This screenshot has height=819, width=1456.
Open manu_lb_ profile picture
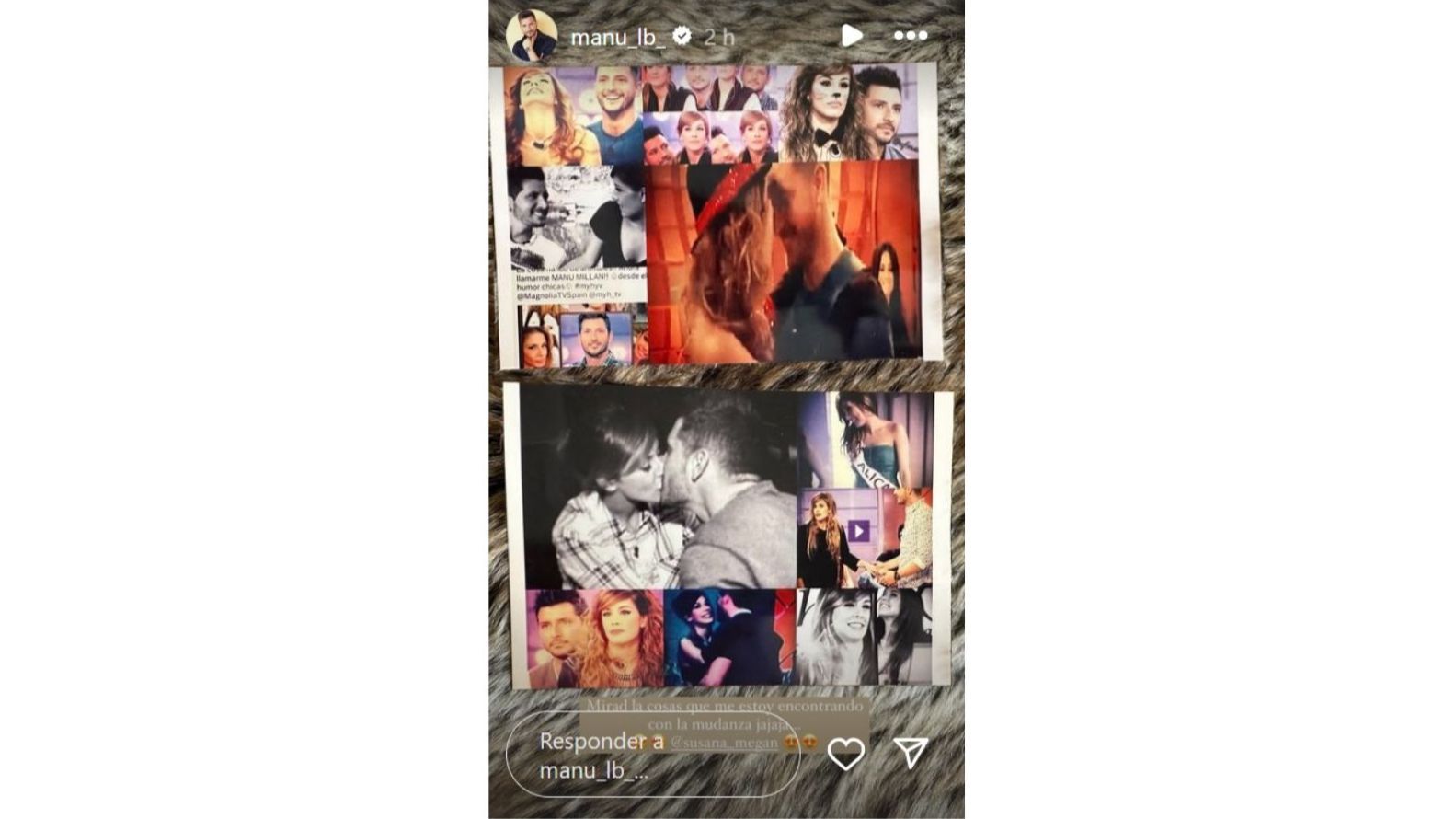click(x=532, y=37)
